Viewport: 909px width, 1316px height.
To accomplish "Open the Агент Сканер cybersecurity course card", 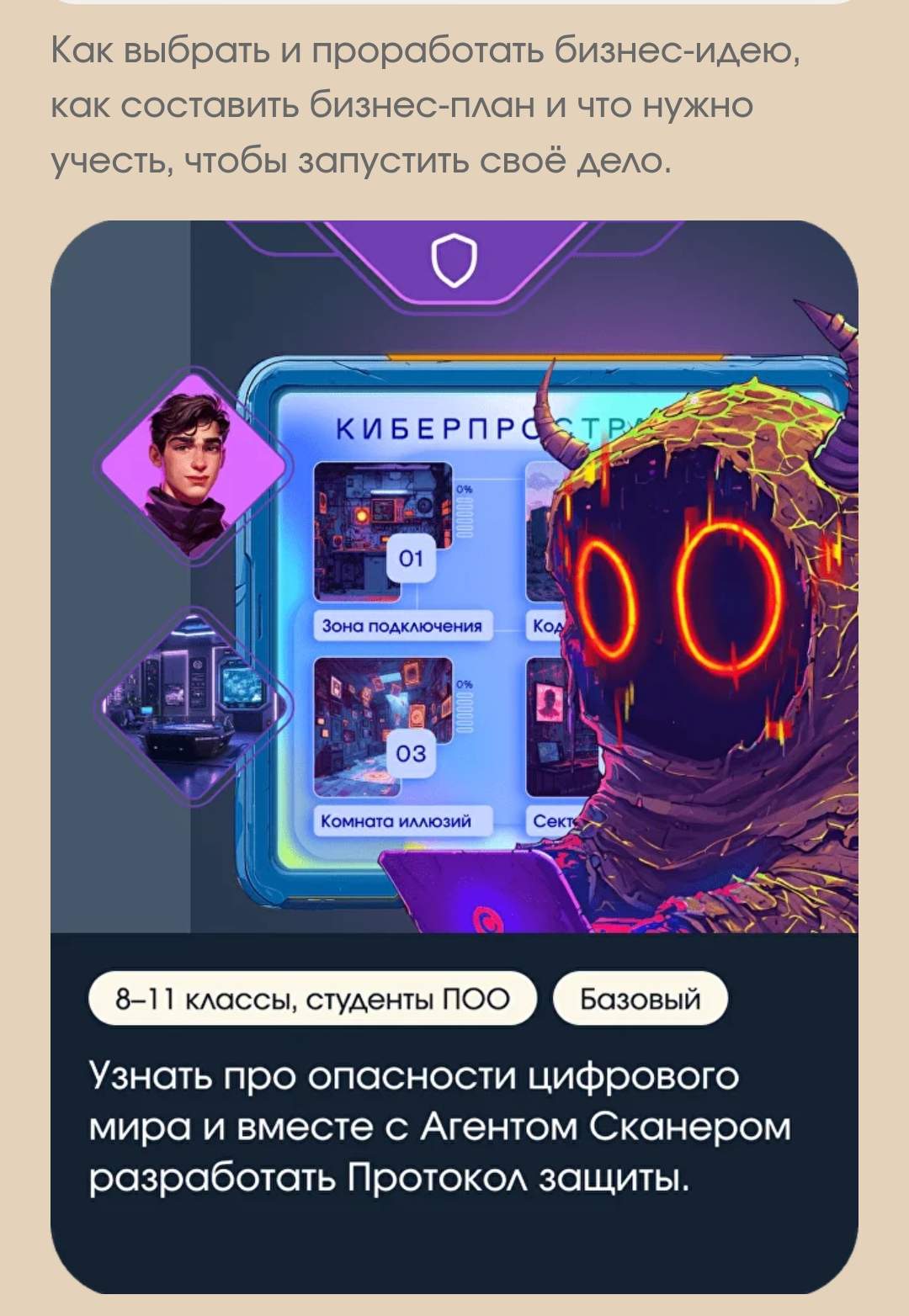I will (454, 1126).
